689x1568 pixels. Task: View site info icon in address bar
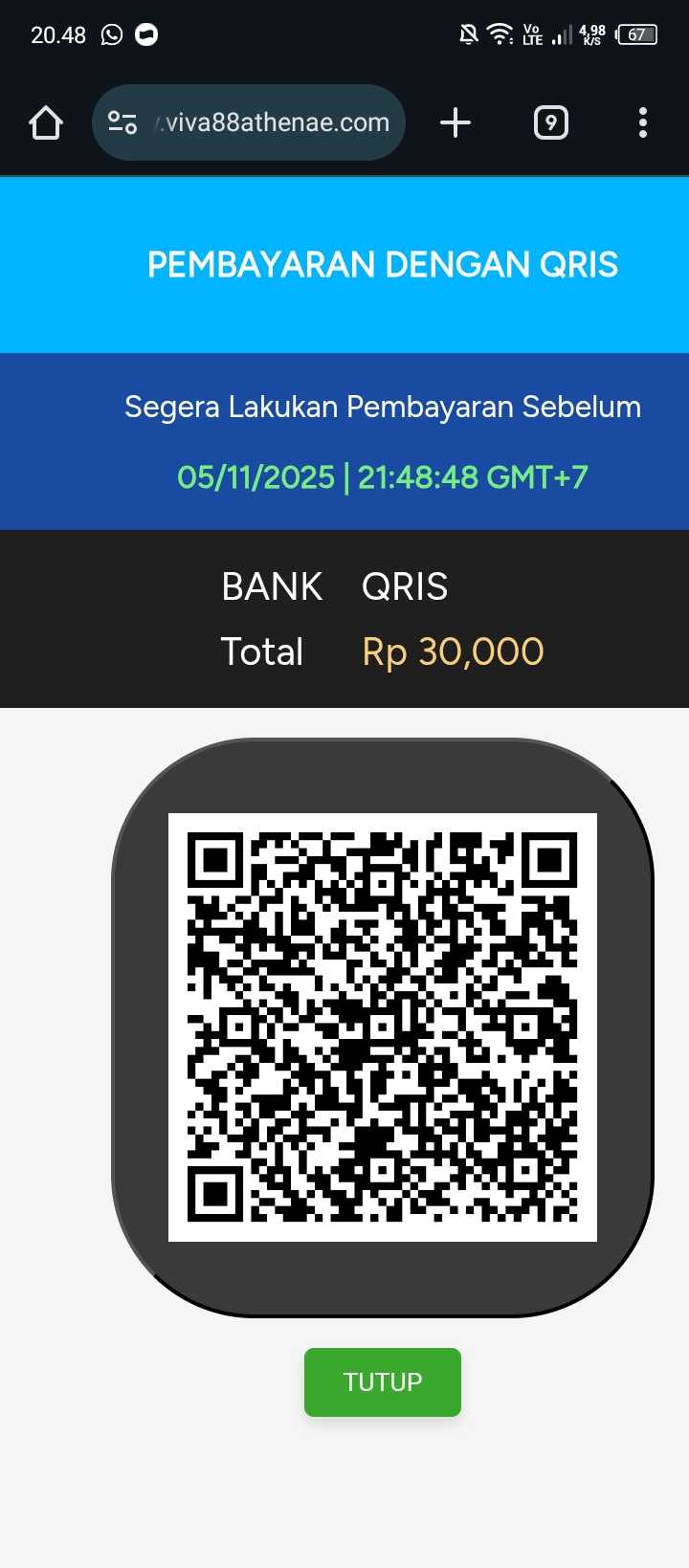coord(122,122)
